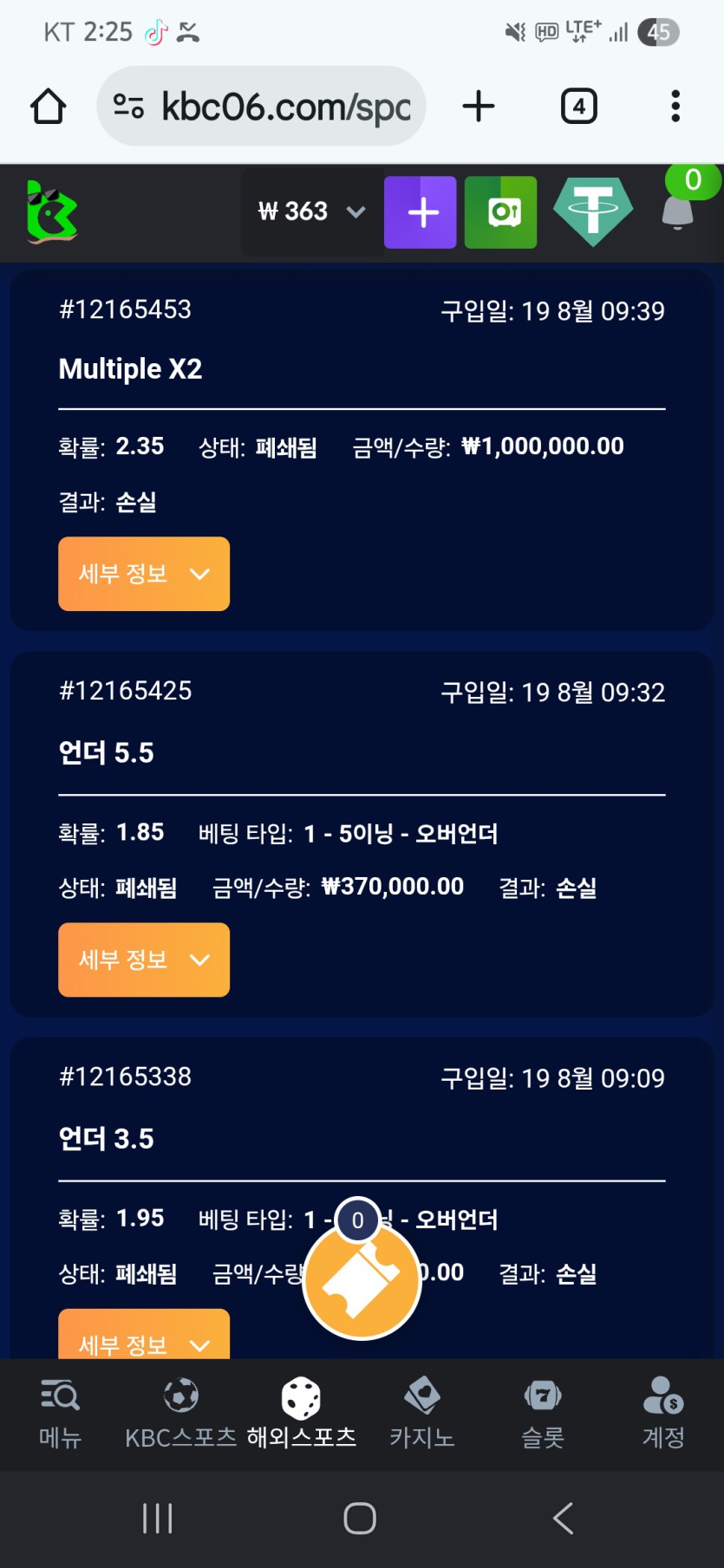Open the 메뉴 tab
The height and width of the screenshot is (1568, 724).
pyautogui.click(x=60, y=1413)
